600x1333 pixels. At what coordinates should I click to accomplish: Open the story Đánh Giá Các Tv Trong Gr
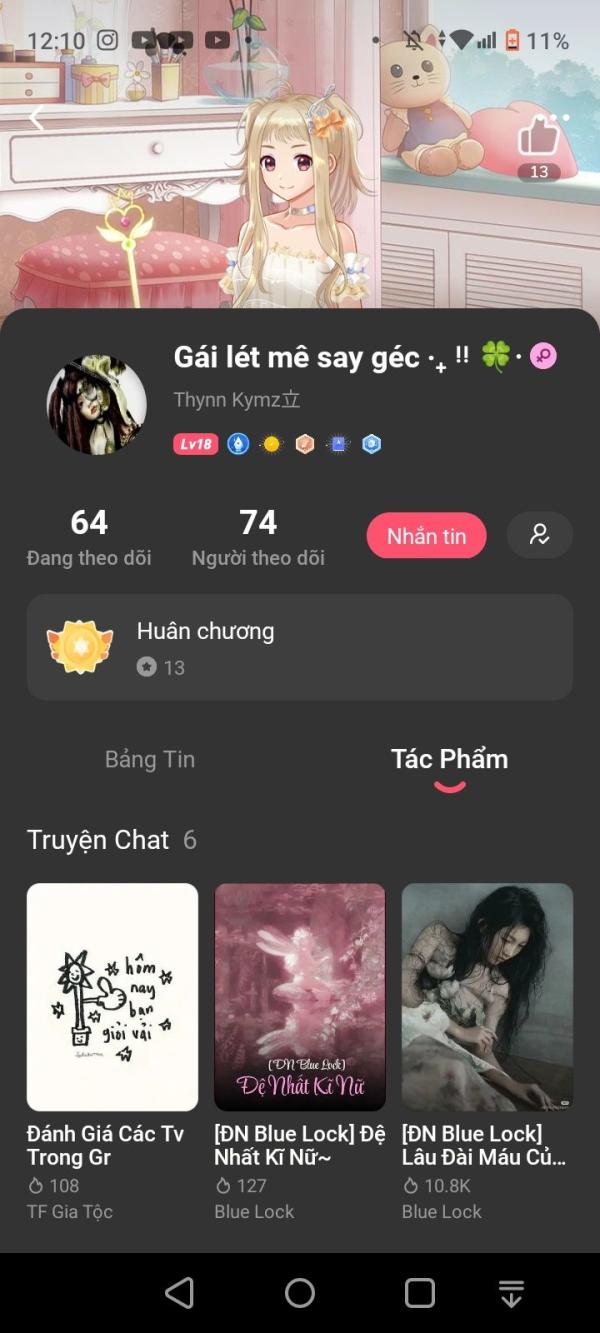pos(112,1051)
